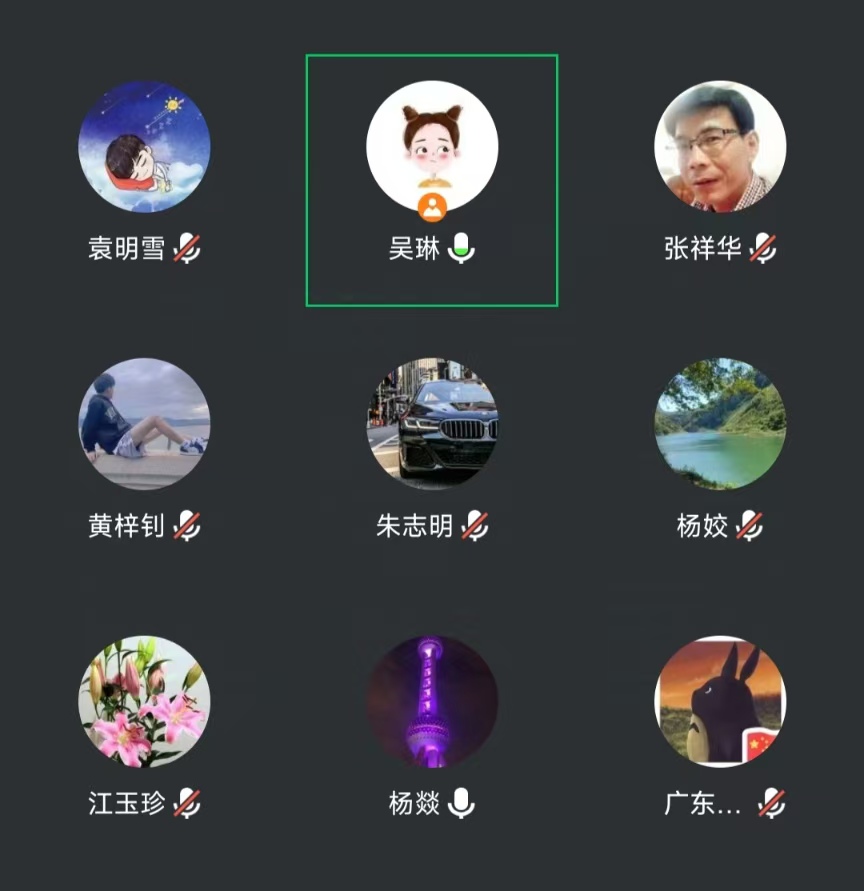
Task: Tap 张祥华's participant avatar
Action: click(720, 147)
